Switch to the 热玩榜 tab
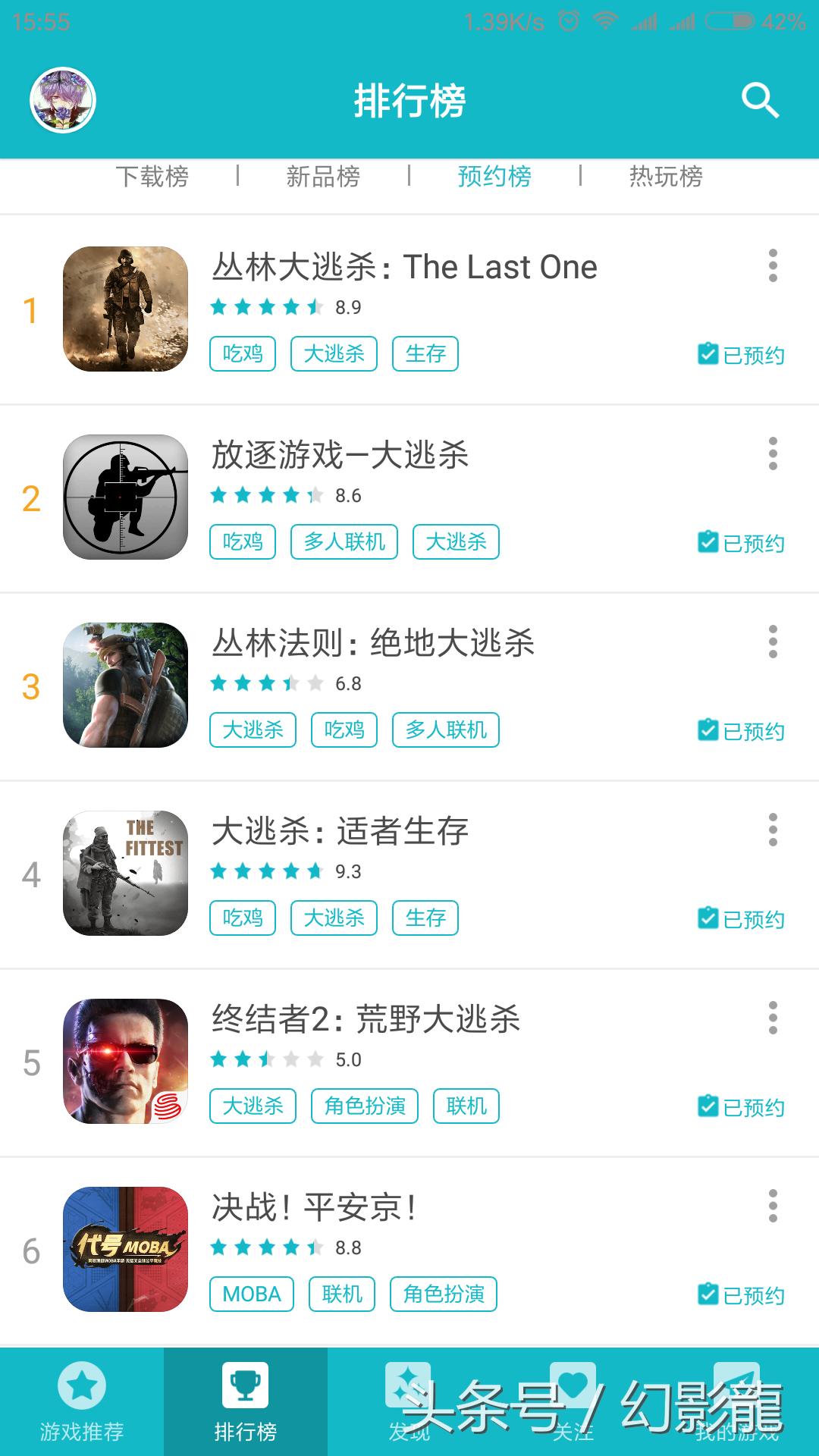The height and width of the screenshot is (1456, 819). [x=664, y=177]
